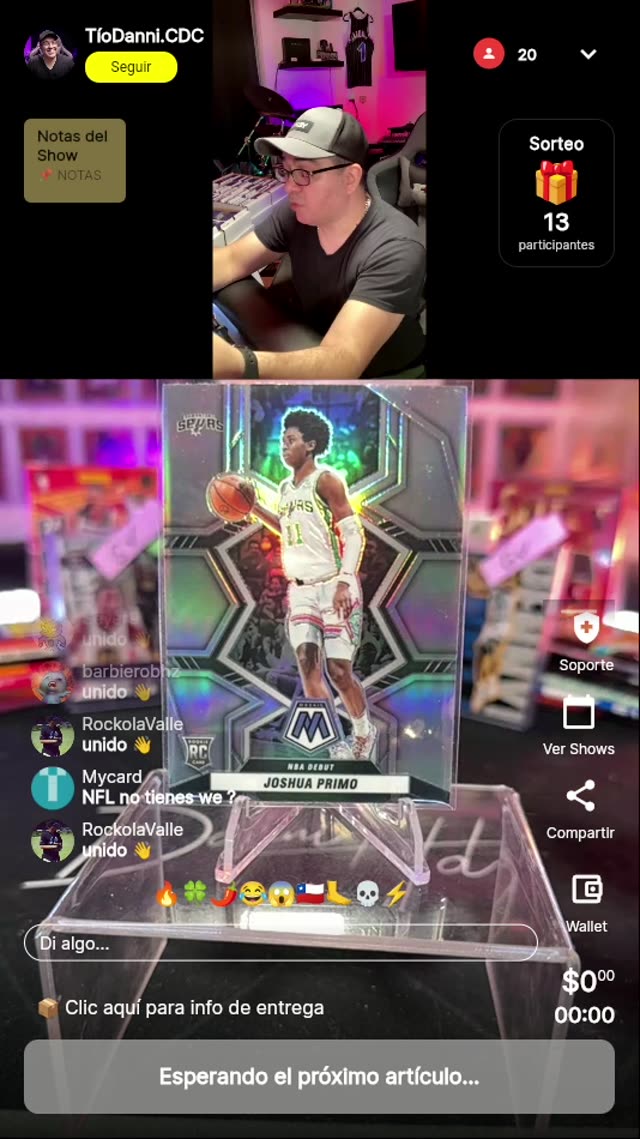Share this live show via Compartir
The height and width of the screenshot is (1139, 640).
(x=580, y=809)
